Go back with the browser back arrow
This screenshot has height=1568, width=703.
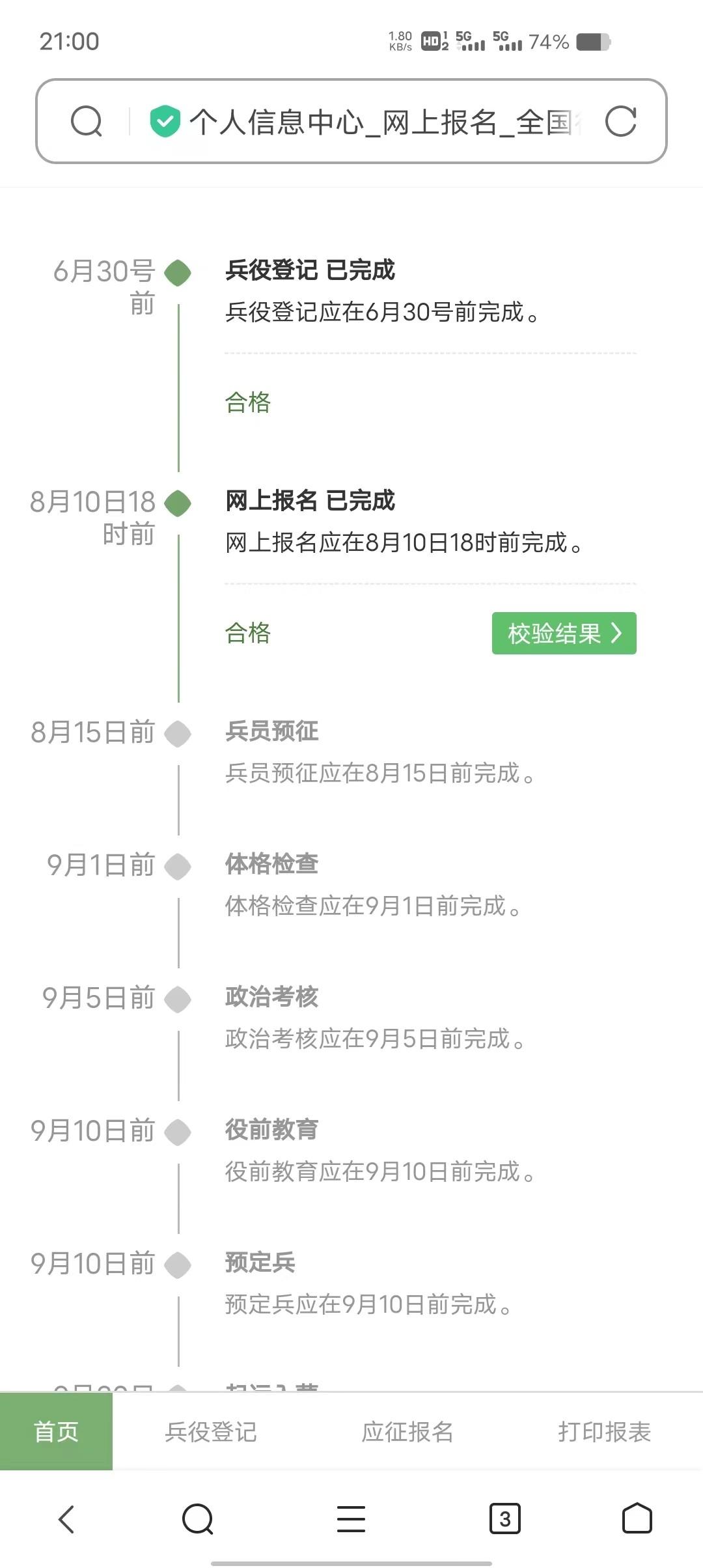click(x=66, y=1519)
